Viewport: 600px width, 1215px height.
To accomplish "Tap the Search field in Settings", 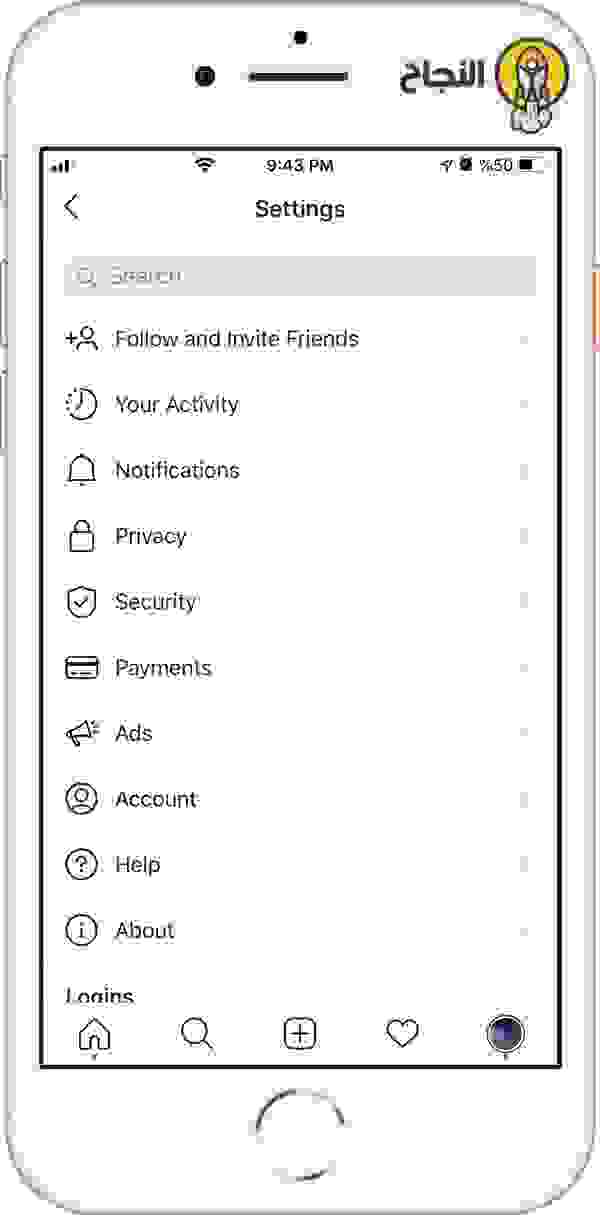I will pyautogui.click(x=300, y=276).
